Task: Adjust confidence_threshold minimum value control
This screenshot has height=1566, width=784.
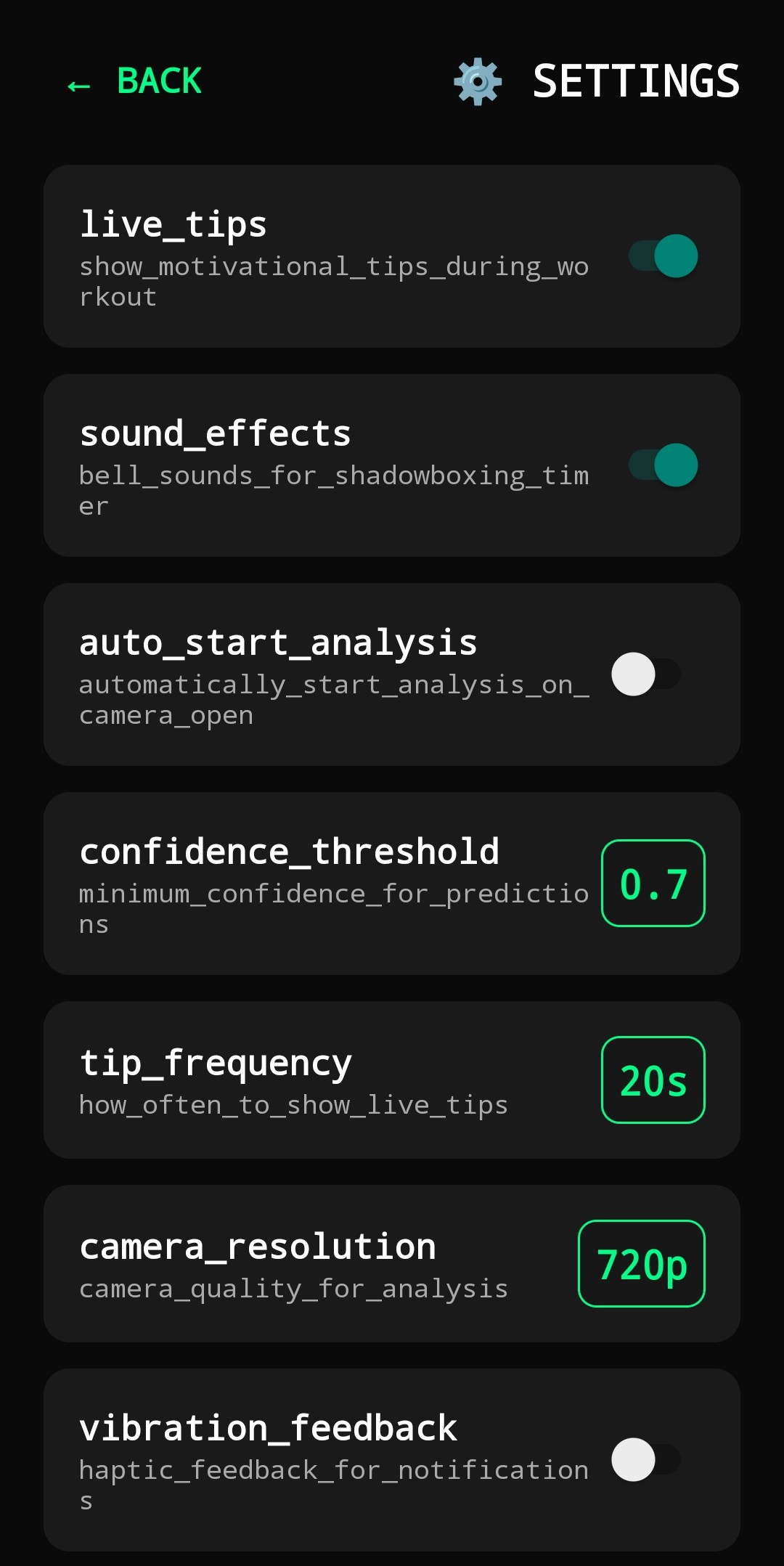Action: [653, 884]
